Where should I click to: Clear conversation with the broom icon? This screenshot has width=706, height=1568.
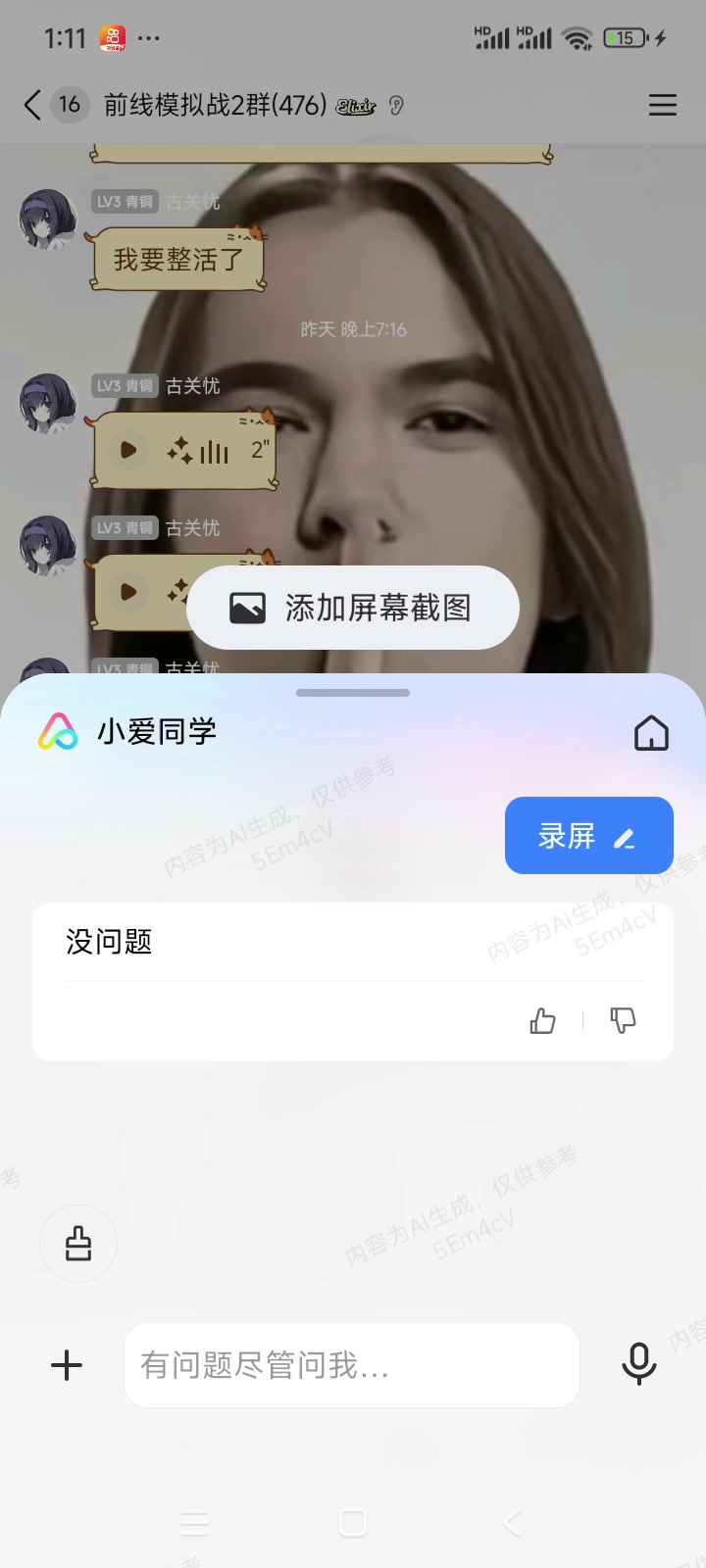[x=78, y=1244]
